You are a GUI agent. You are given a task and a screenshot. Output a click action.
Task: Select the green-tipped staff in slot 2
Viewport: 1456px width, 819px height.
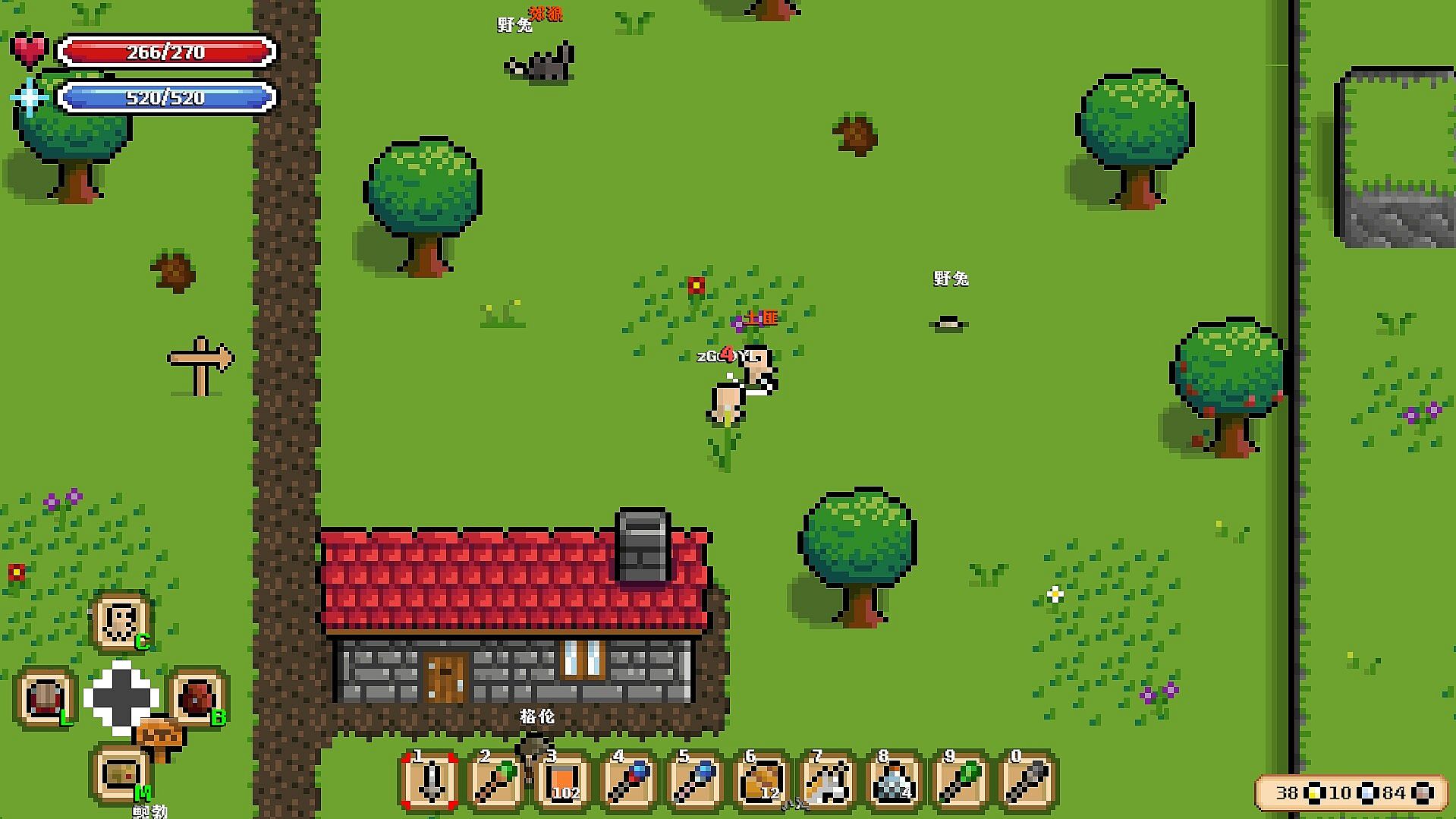[x=497, y=780]
